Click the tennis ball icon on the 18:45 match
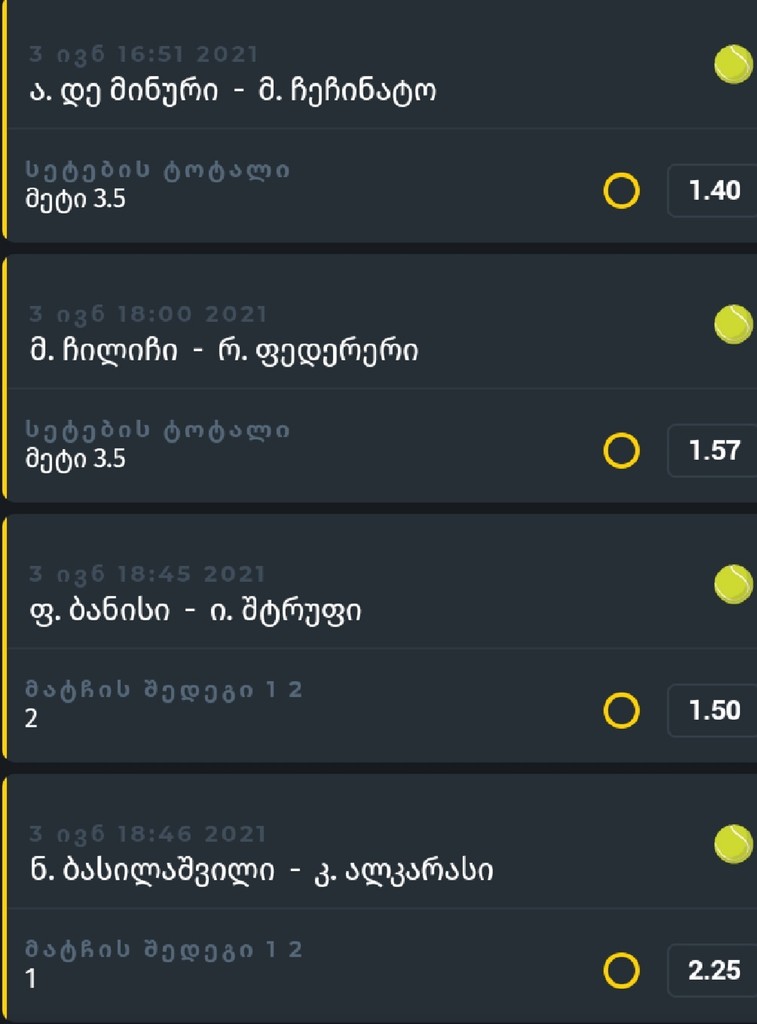 735,583
